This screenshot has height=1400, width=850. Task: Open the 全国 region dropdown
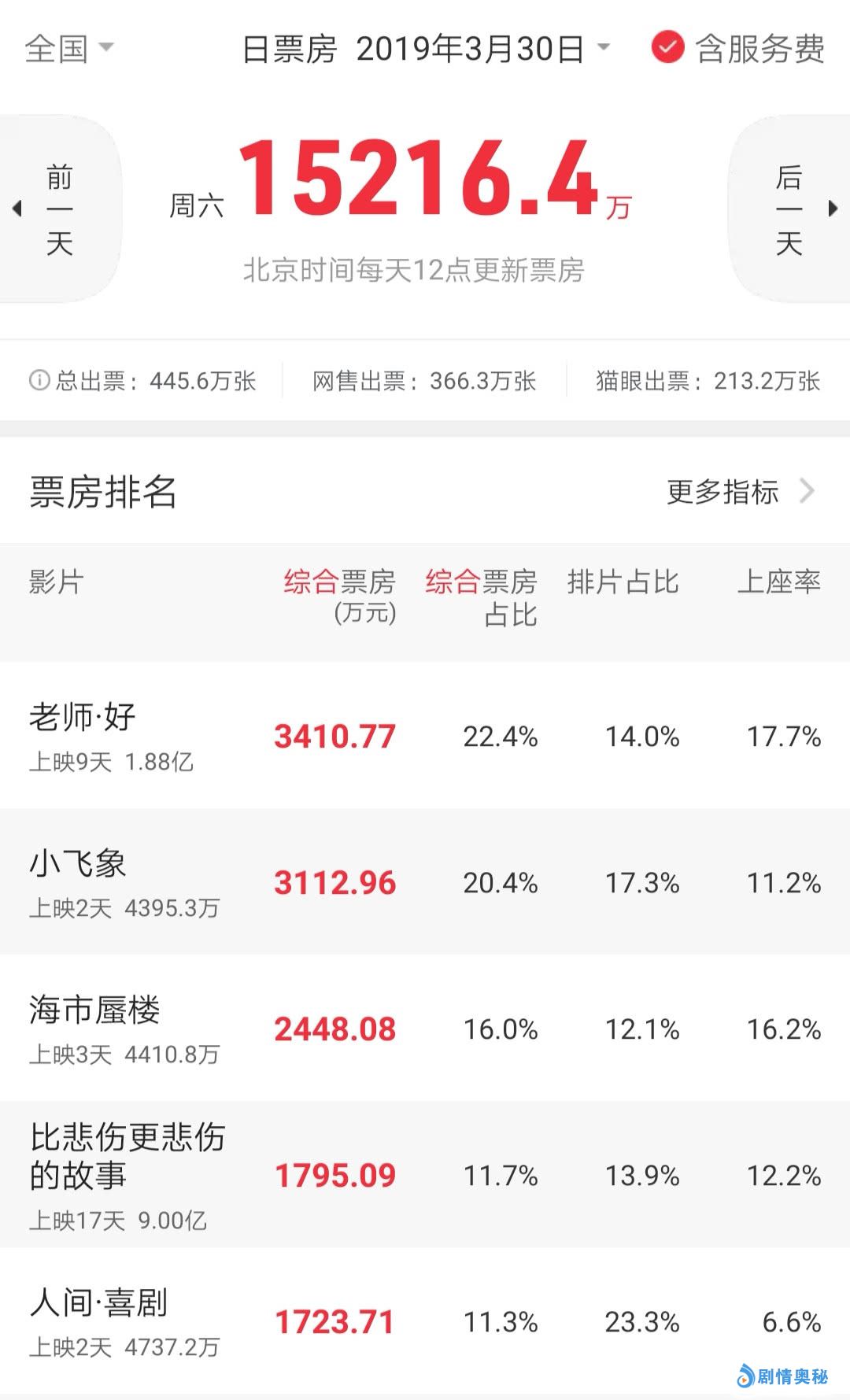click(x=69, y=49)
